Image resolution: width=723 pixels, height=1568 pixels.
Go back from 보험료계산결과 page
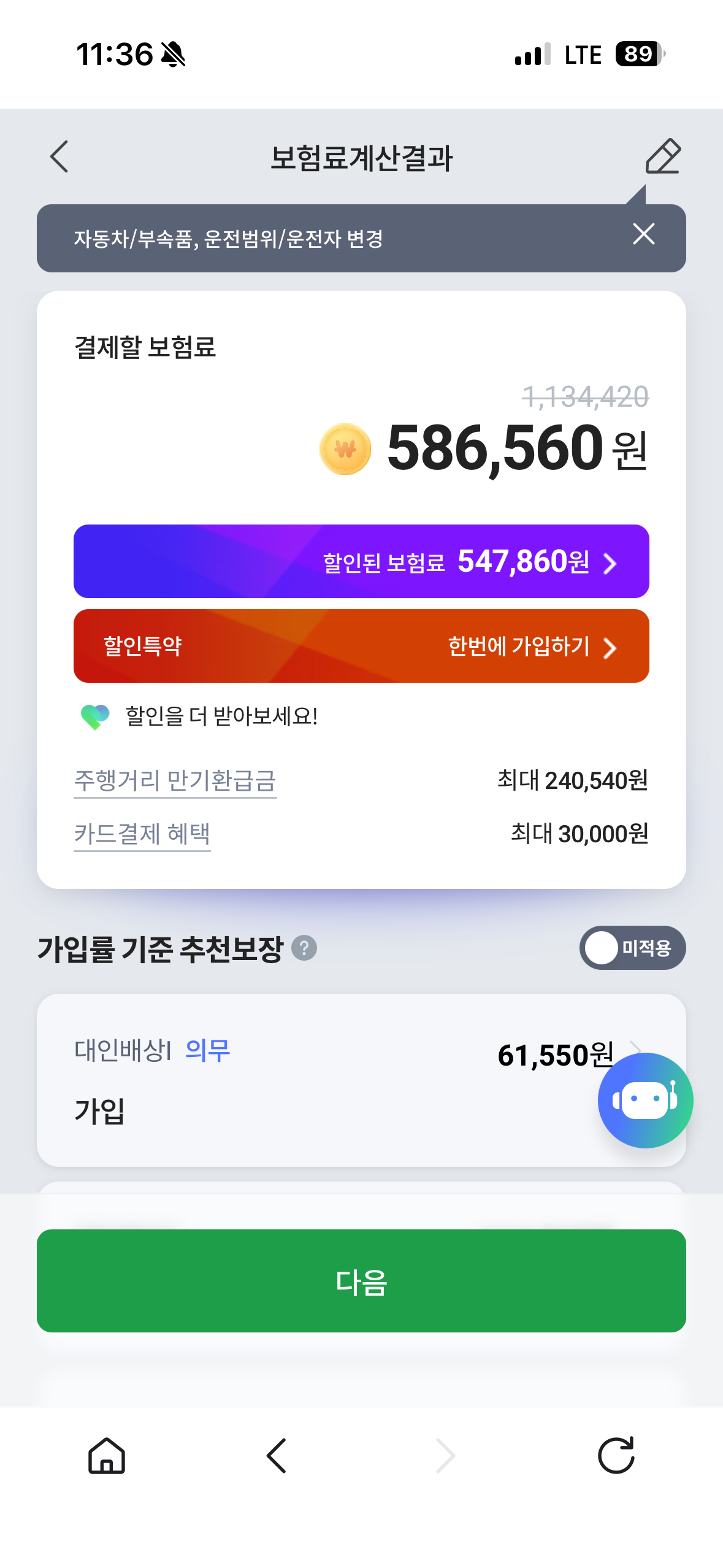pyautogui.click(x=59, y=157)
